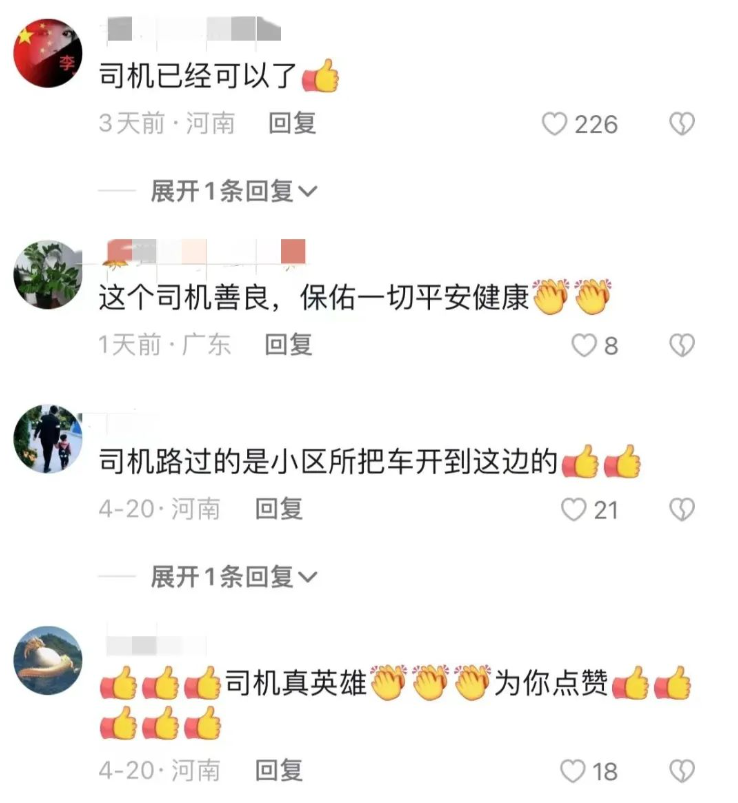Like the comment 司机真英雄
Screen dimensions: 738x803
tap(573, 771)
